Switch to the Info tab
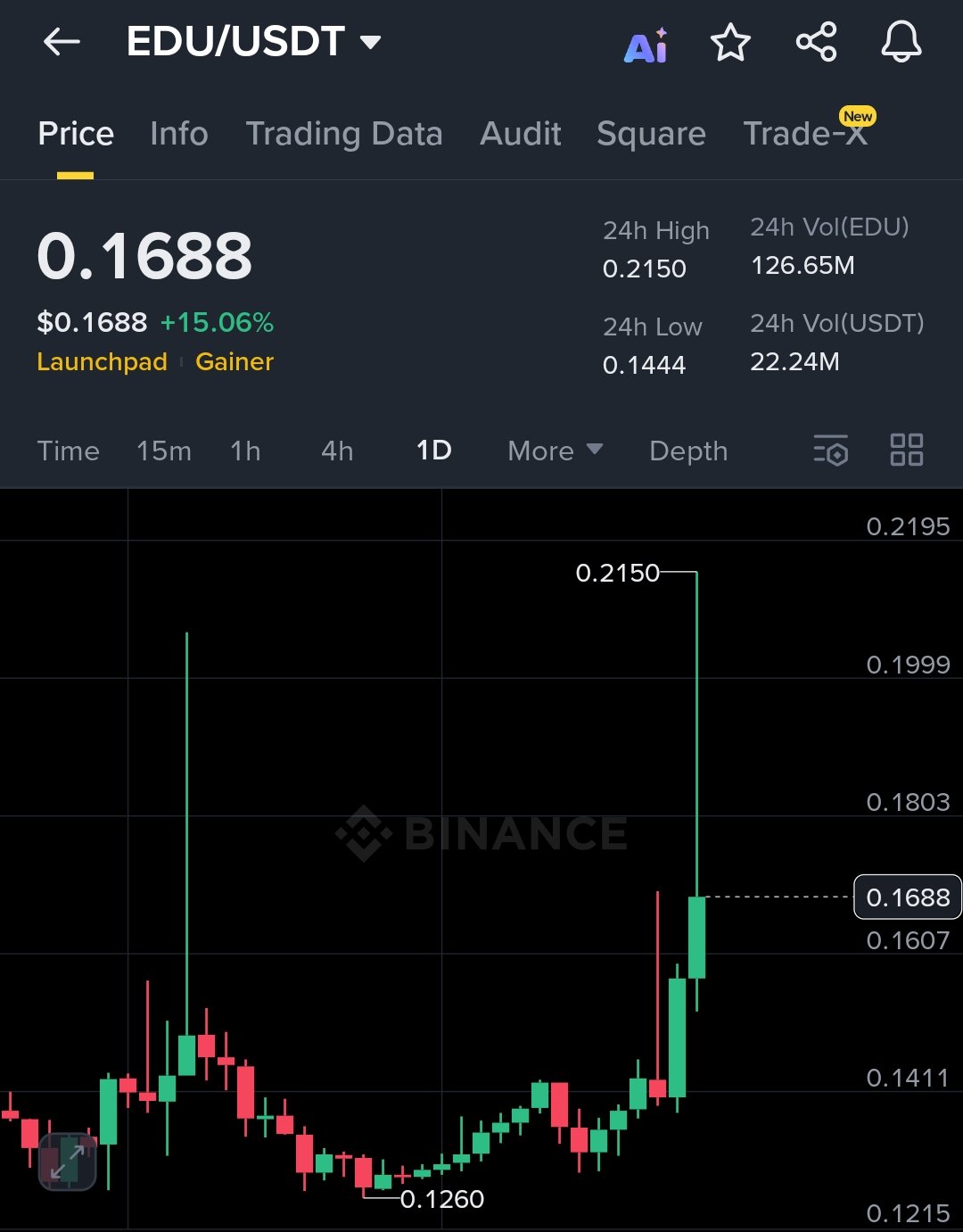Viewport: 963px width, 1232px height. click(x=178, y=134)
